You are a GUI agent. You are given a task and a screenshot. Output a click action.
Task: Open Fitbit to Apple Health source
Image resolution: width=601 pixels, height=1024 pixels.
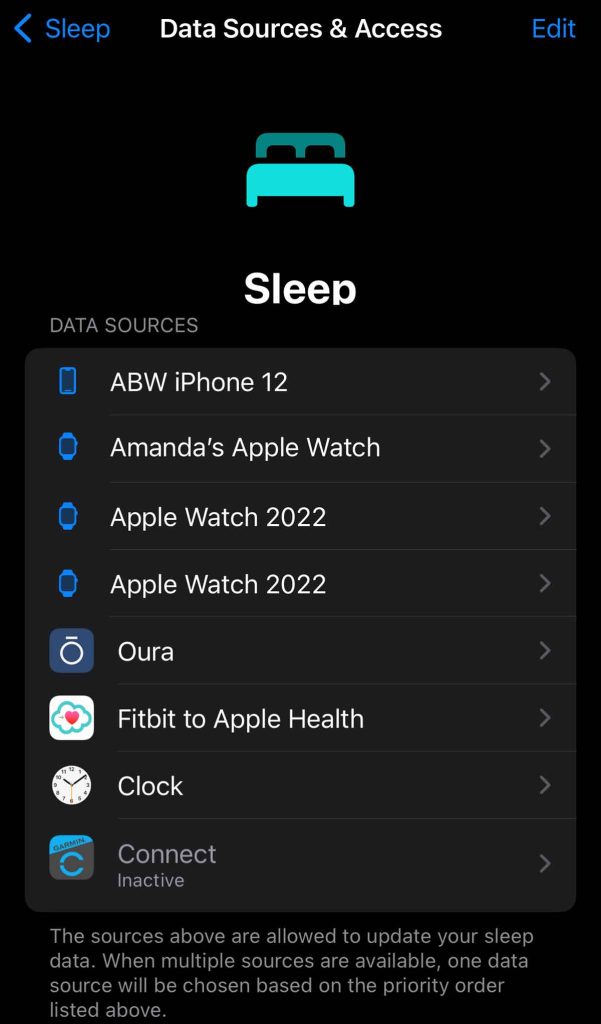(x=300, y=718)
